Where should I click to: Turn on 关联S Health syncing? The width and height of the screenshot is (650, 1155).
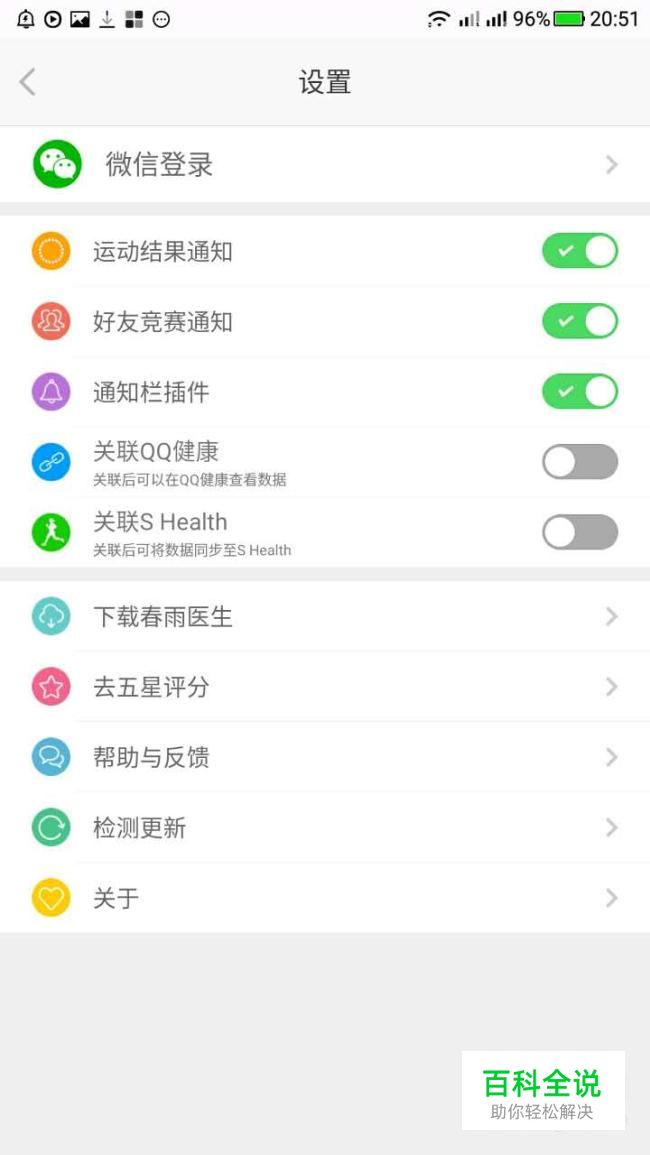tap(580, 532)
